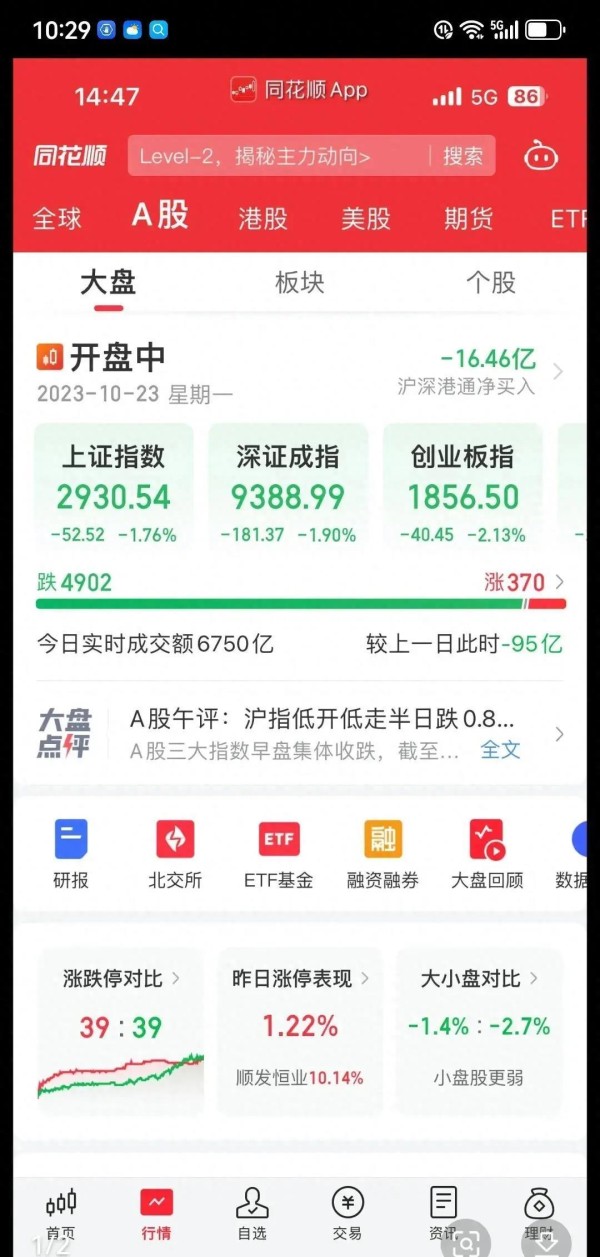Read the full A股午评 article
The width and height of the screenshot is (600, 1257).
tap(500, 750)
